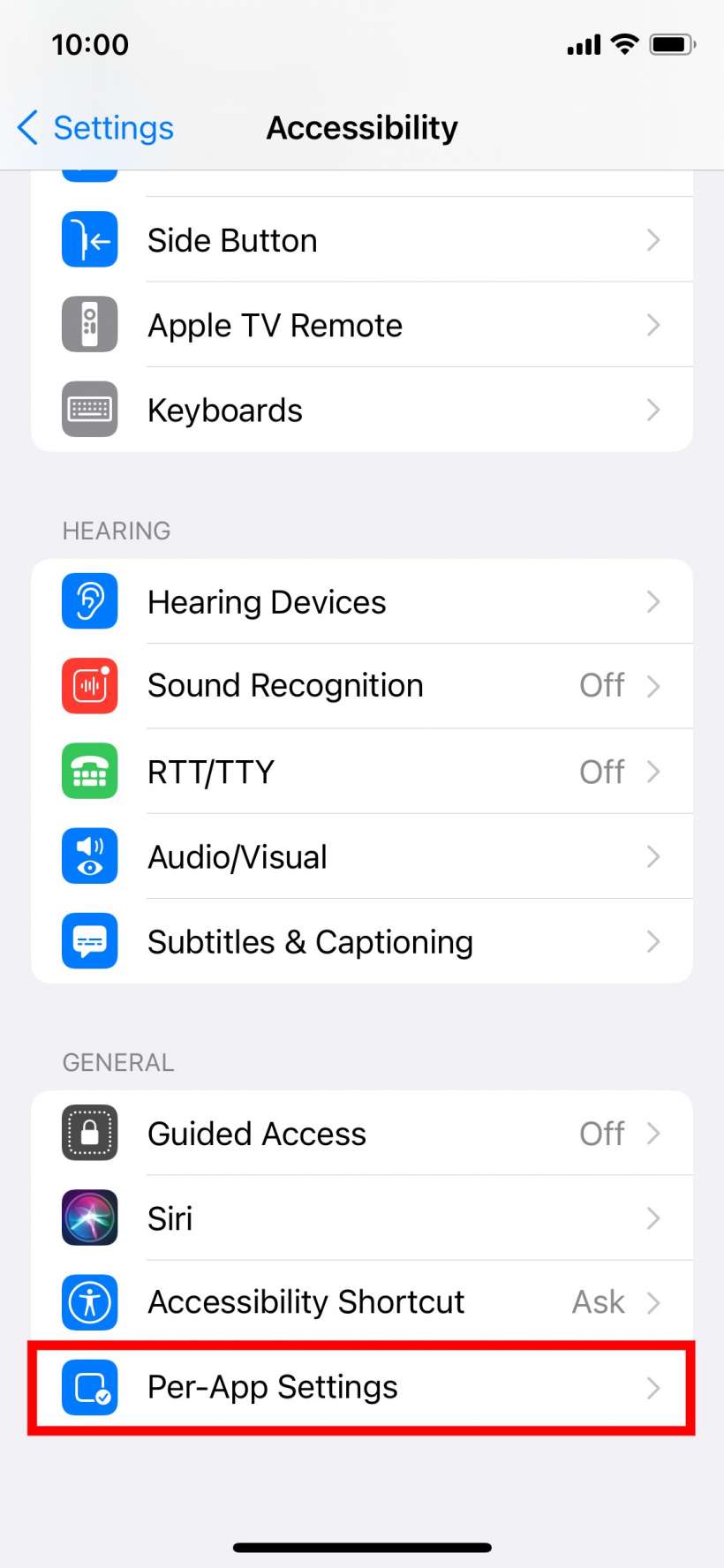The width and height of the screenshot is (724, 1568).
Task: Open Apple TV Remote settings
Action: (x=362, y=325)
